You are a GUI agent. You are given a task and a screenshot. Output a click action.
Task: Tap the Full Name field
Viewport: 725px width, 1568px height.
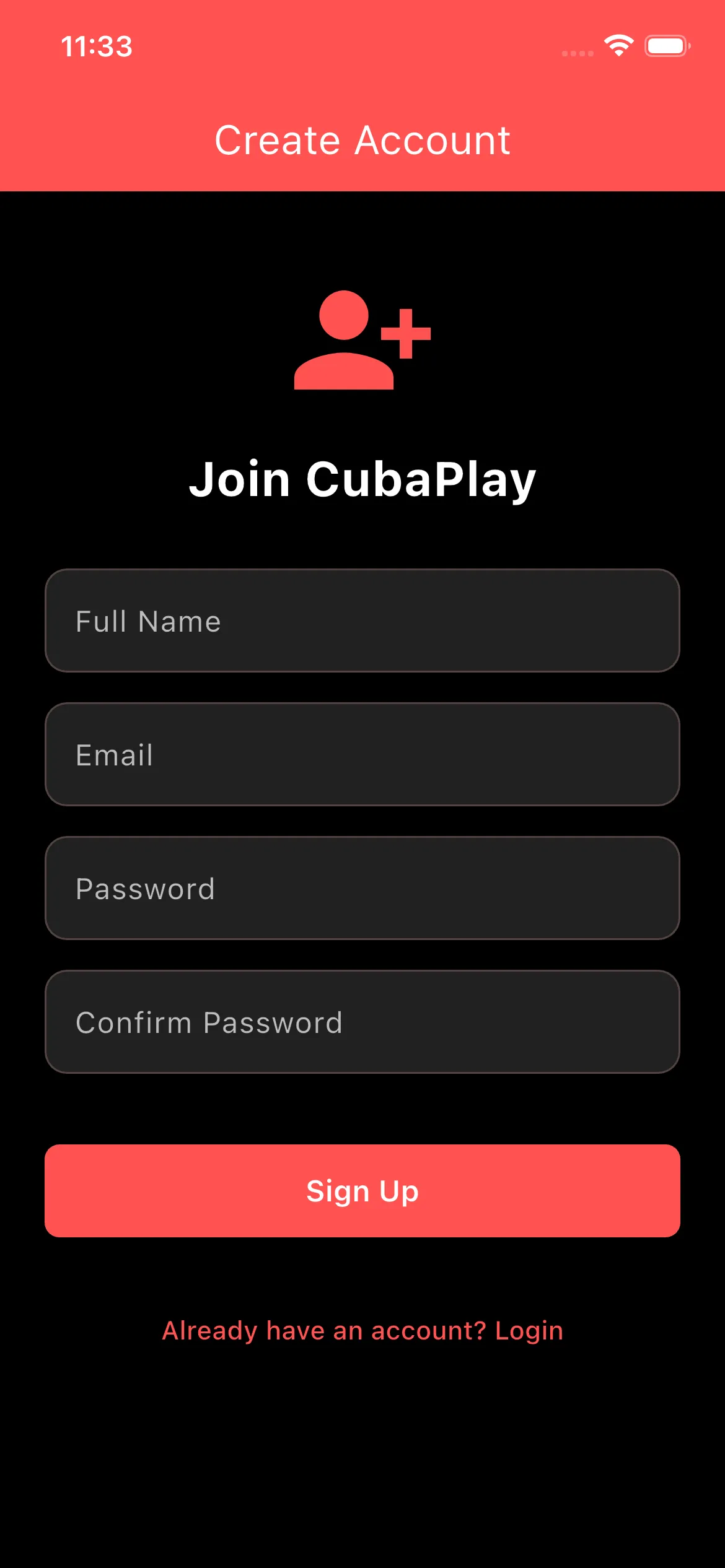[x=362, y=621]
